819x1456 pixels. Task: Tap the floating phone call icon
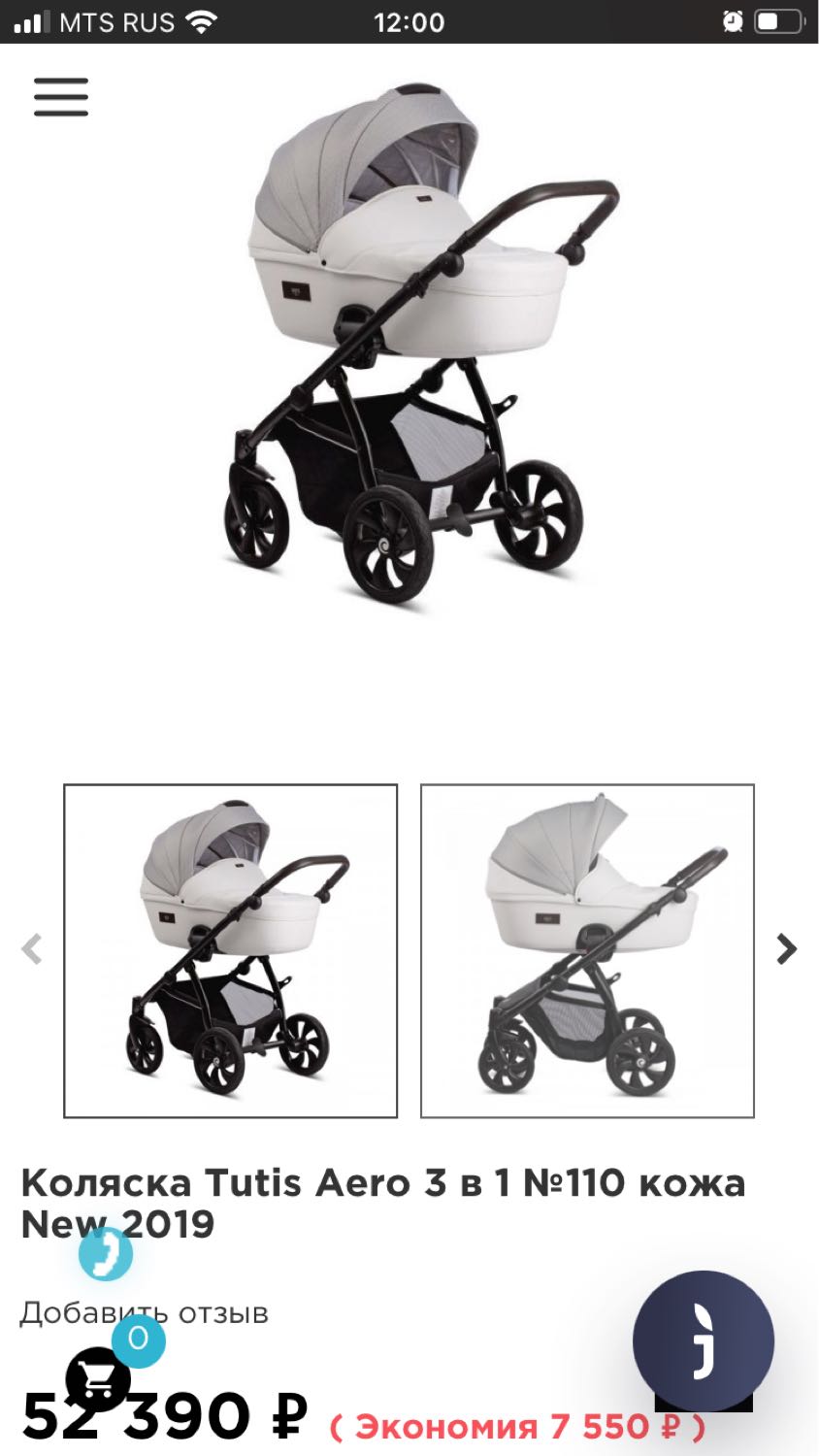tap(106, 1253)
